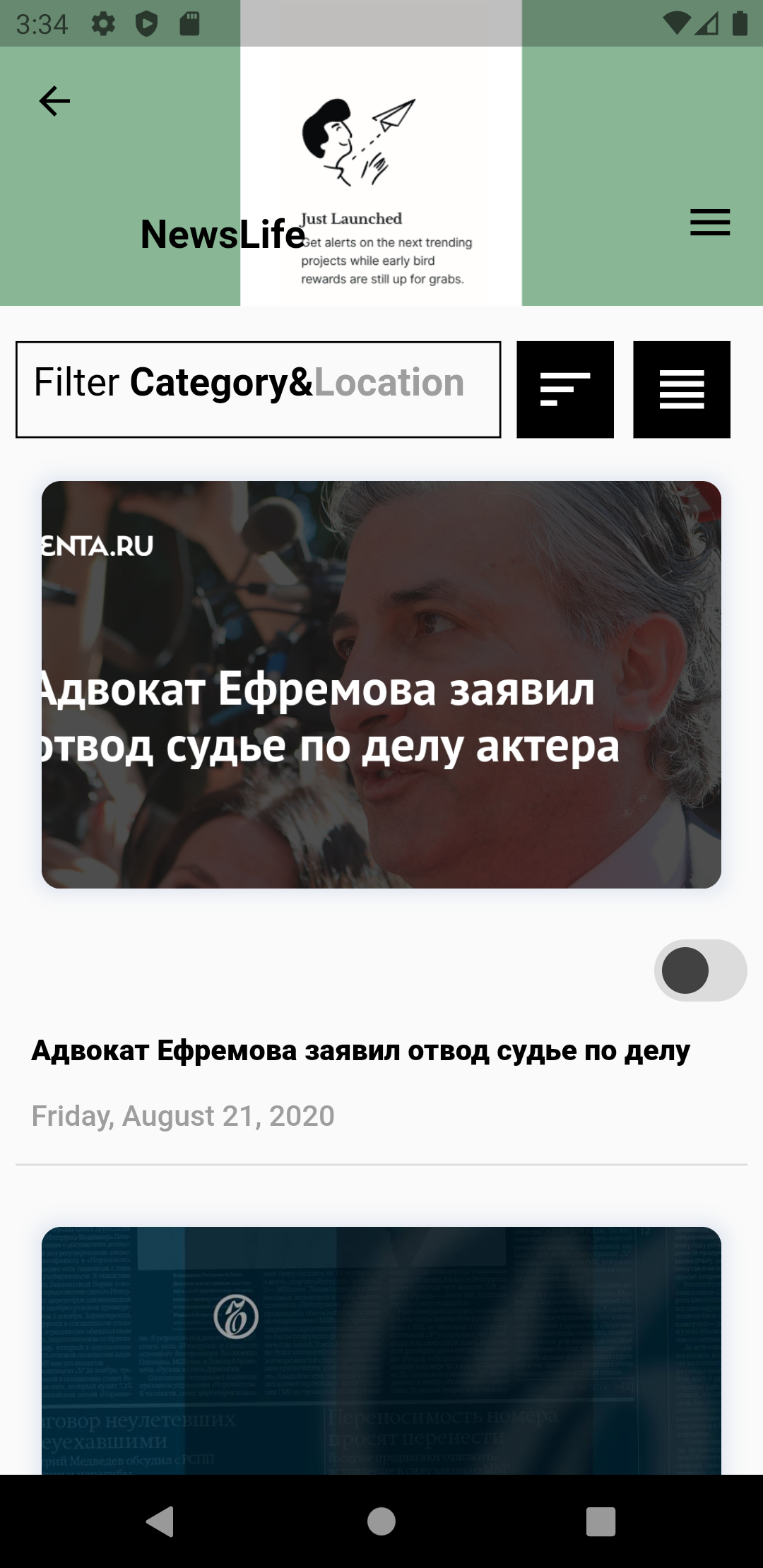Viewport: 763px width, 1568px height.
Task: Go back using the header arrow
Action: point(54,101)
